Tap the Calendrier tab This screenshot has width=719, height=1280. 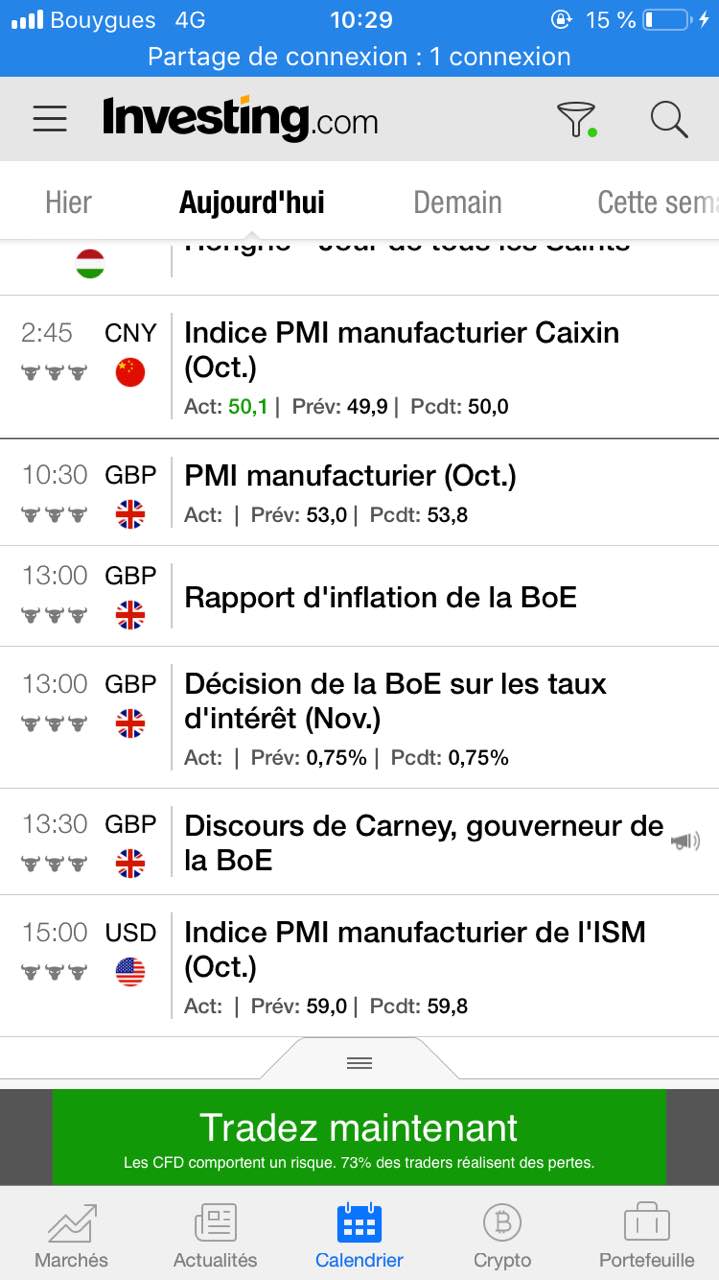pyautogui.click(x=359, y=1236)
